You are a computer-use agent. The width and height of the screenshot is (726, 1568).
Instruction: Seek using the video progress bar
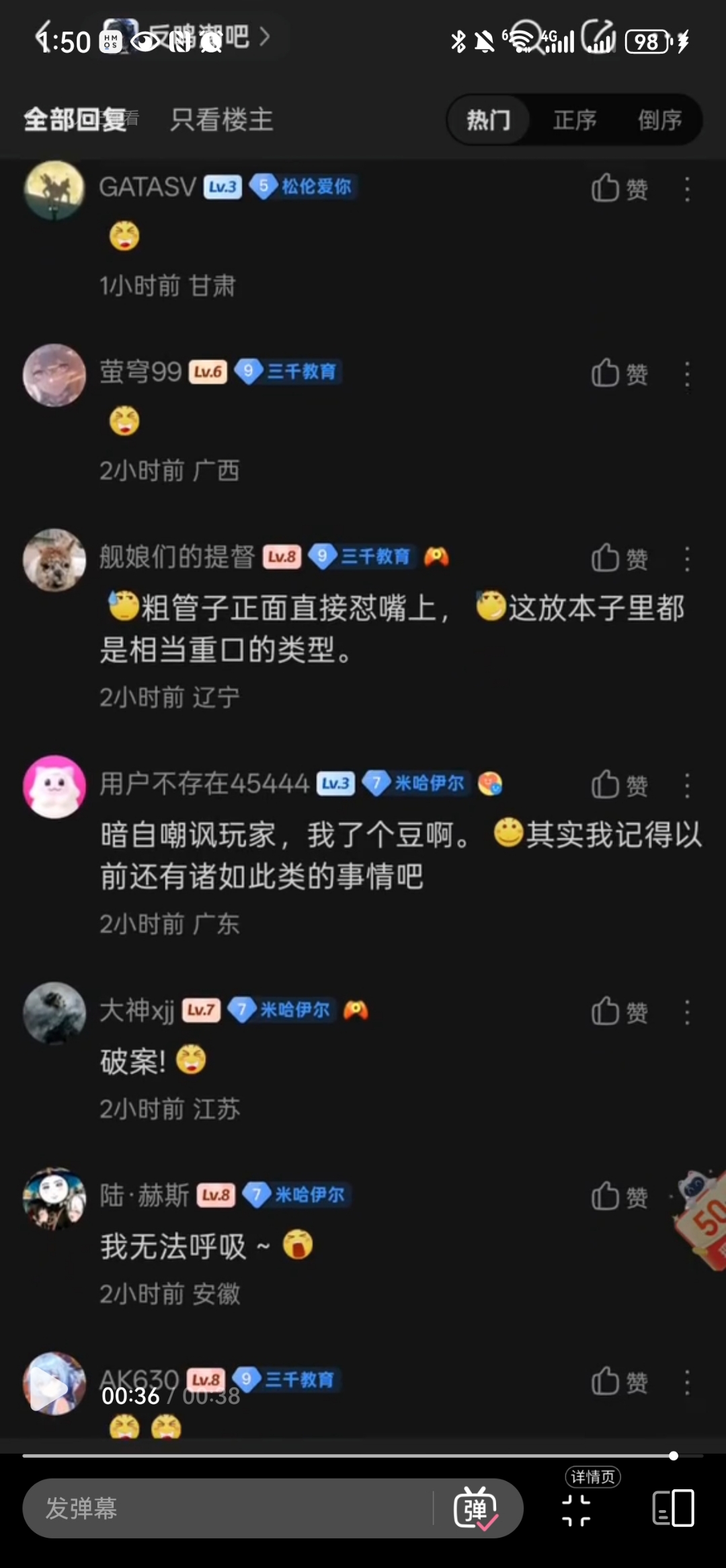[x=363, y=1456]
